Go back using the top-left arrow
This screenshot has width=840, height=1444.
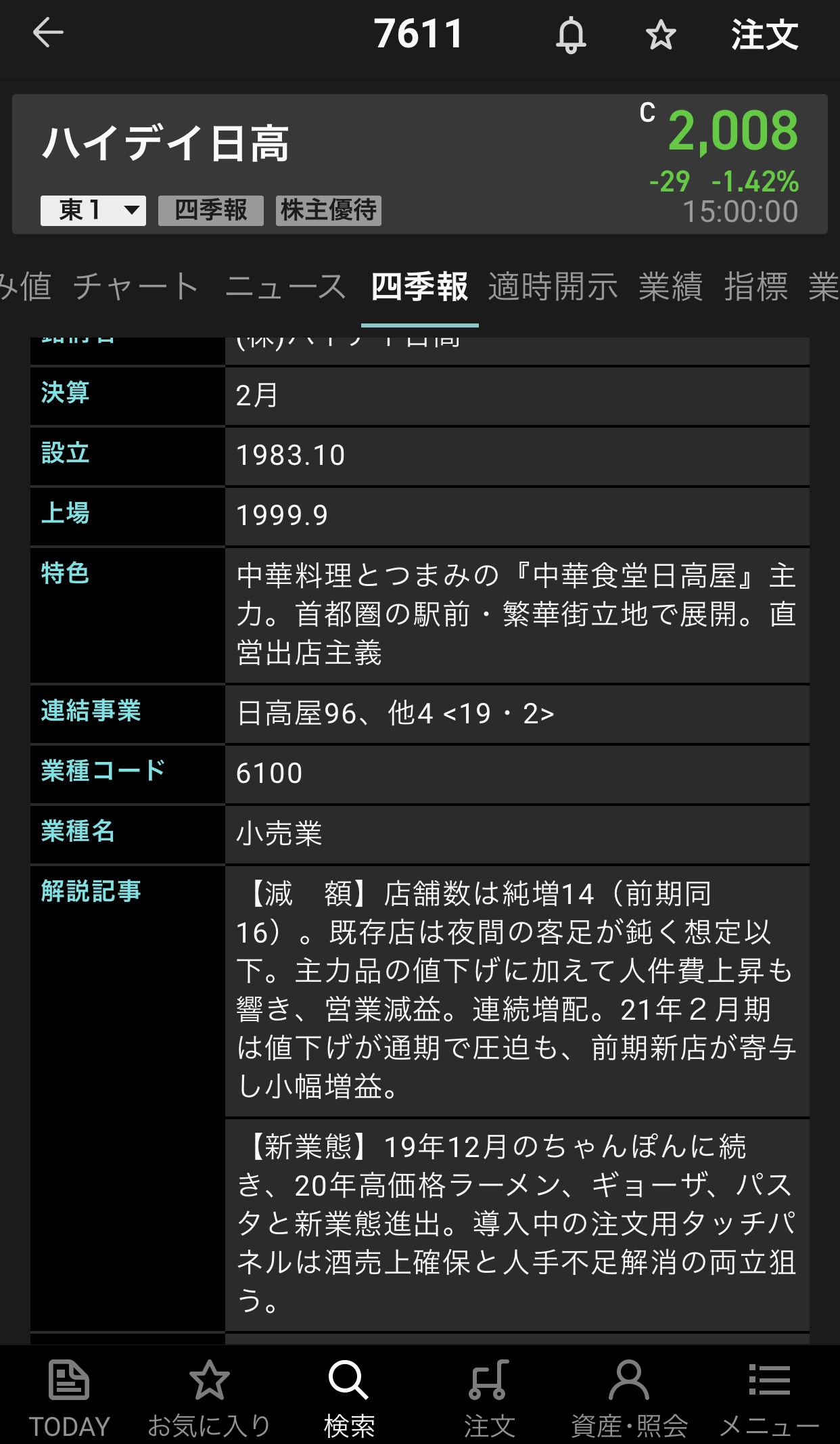click(48, 32)
